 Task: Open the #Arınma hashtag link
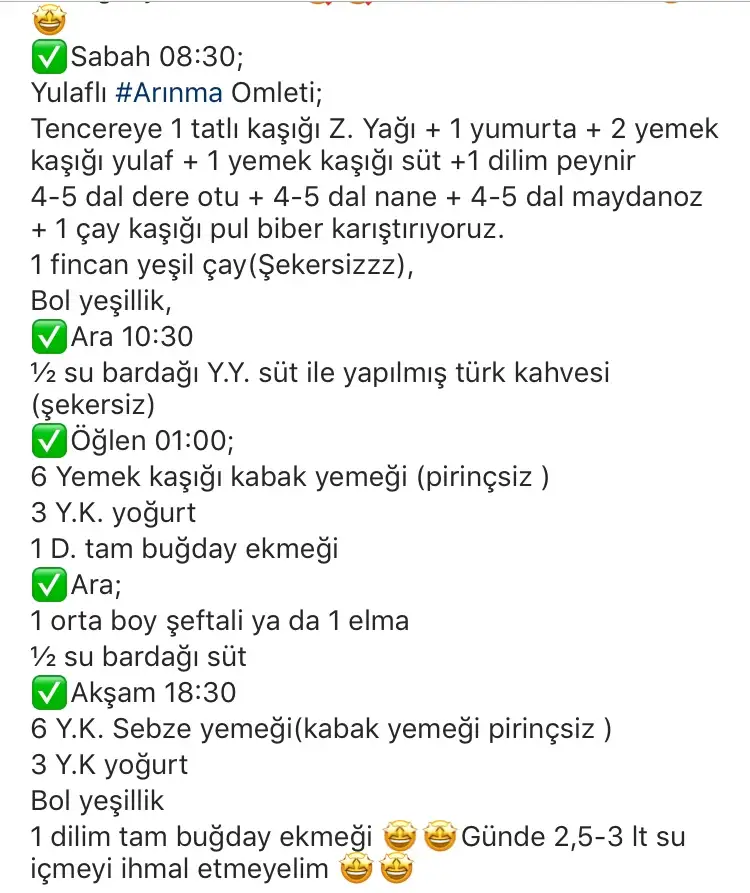(170, 95)
